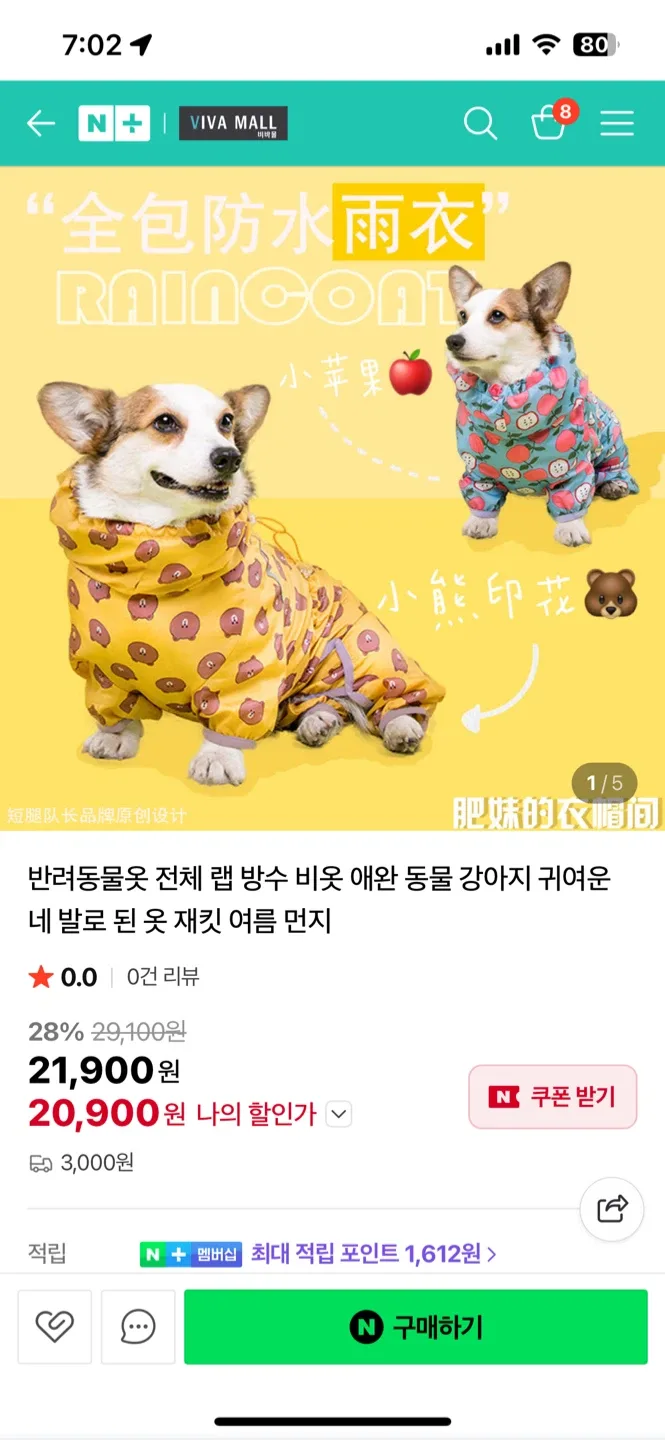Open the shopping cart with 8 items
Viewport: 665px width, 1440px height.
pyautogui.click(x=550, y=122)
